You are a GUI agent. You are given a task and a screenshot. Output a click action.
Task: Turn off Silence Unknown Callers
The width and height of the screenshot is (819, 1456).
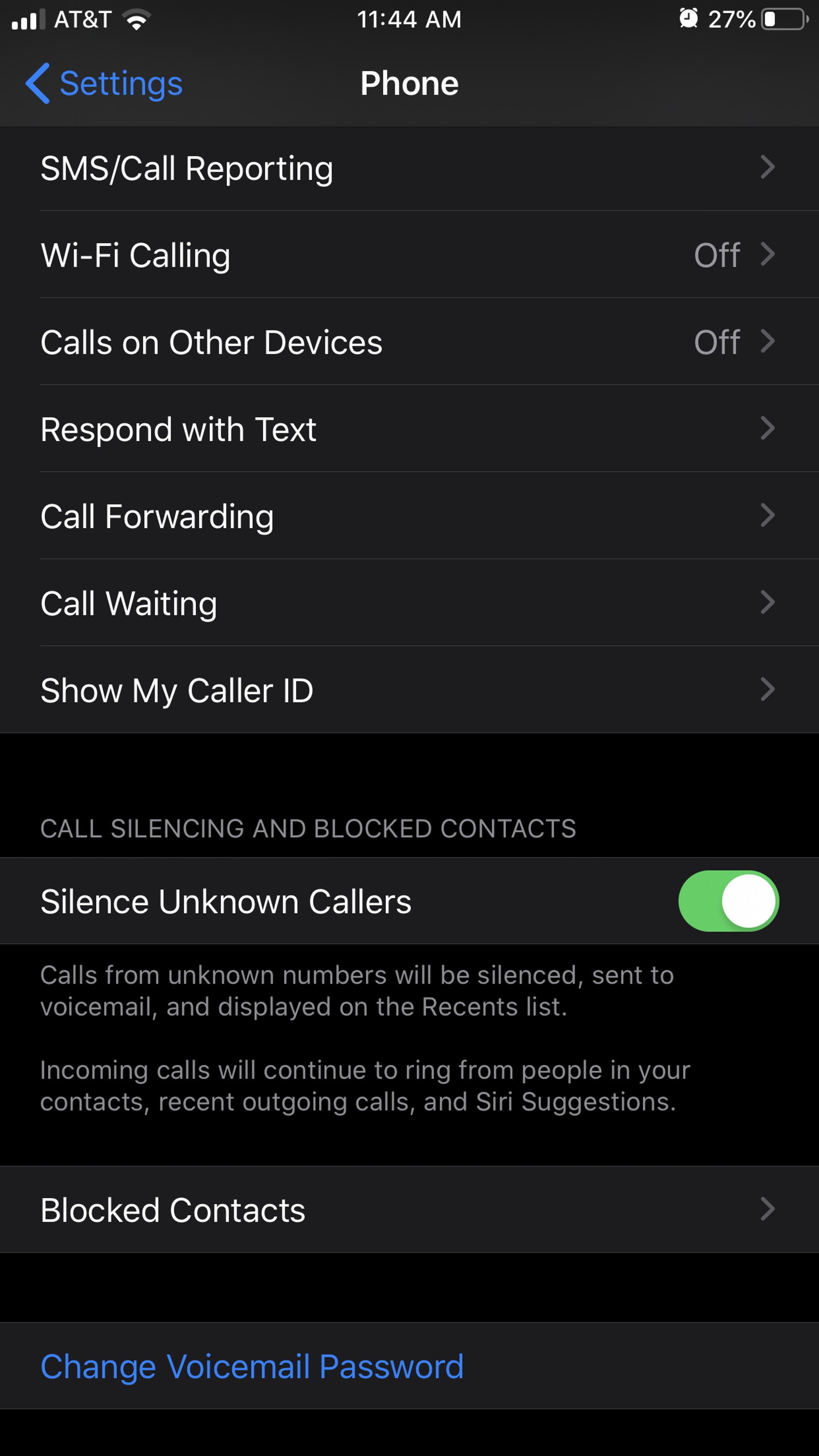pos(728,901)
